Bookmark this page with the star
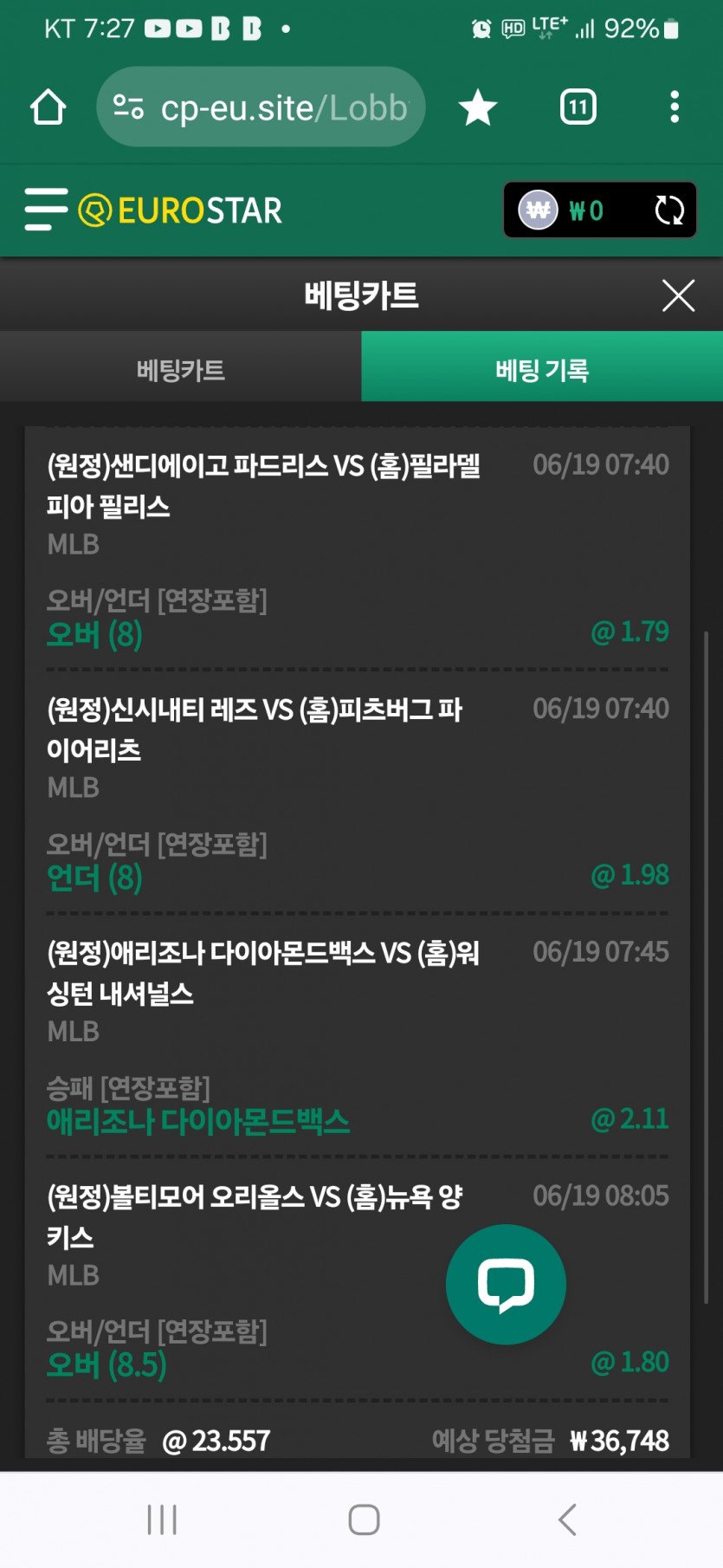This screenshot has height=1568, width=723. (477, 108)
